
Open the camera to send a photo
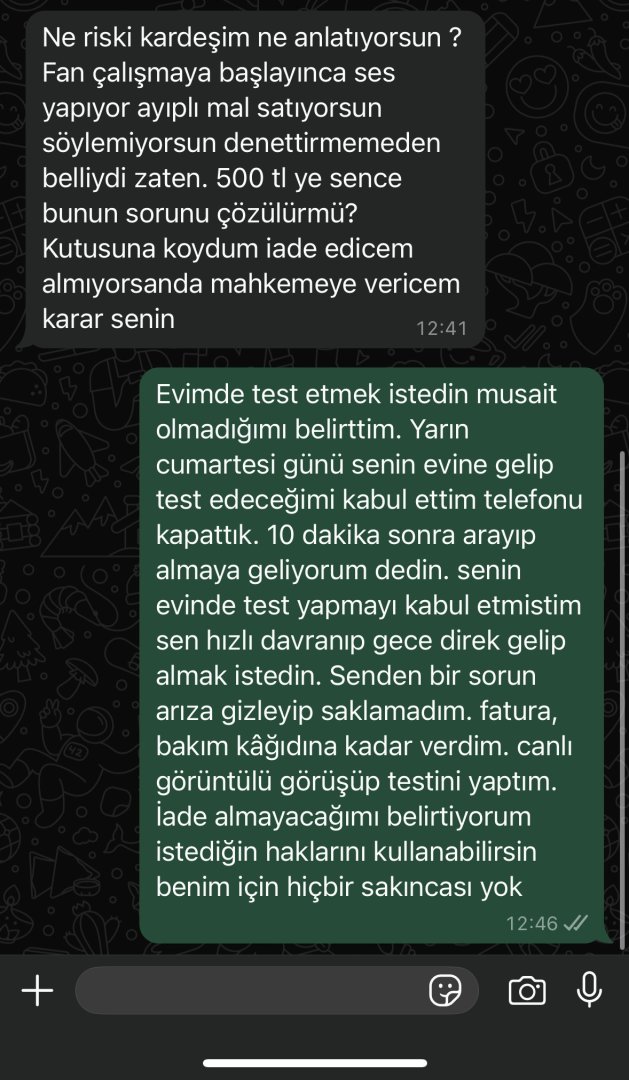pyautogui.click(x=527, y=990)
